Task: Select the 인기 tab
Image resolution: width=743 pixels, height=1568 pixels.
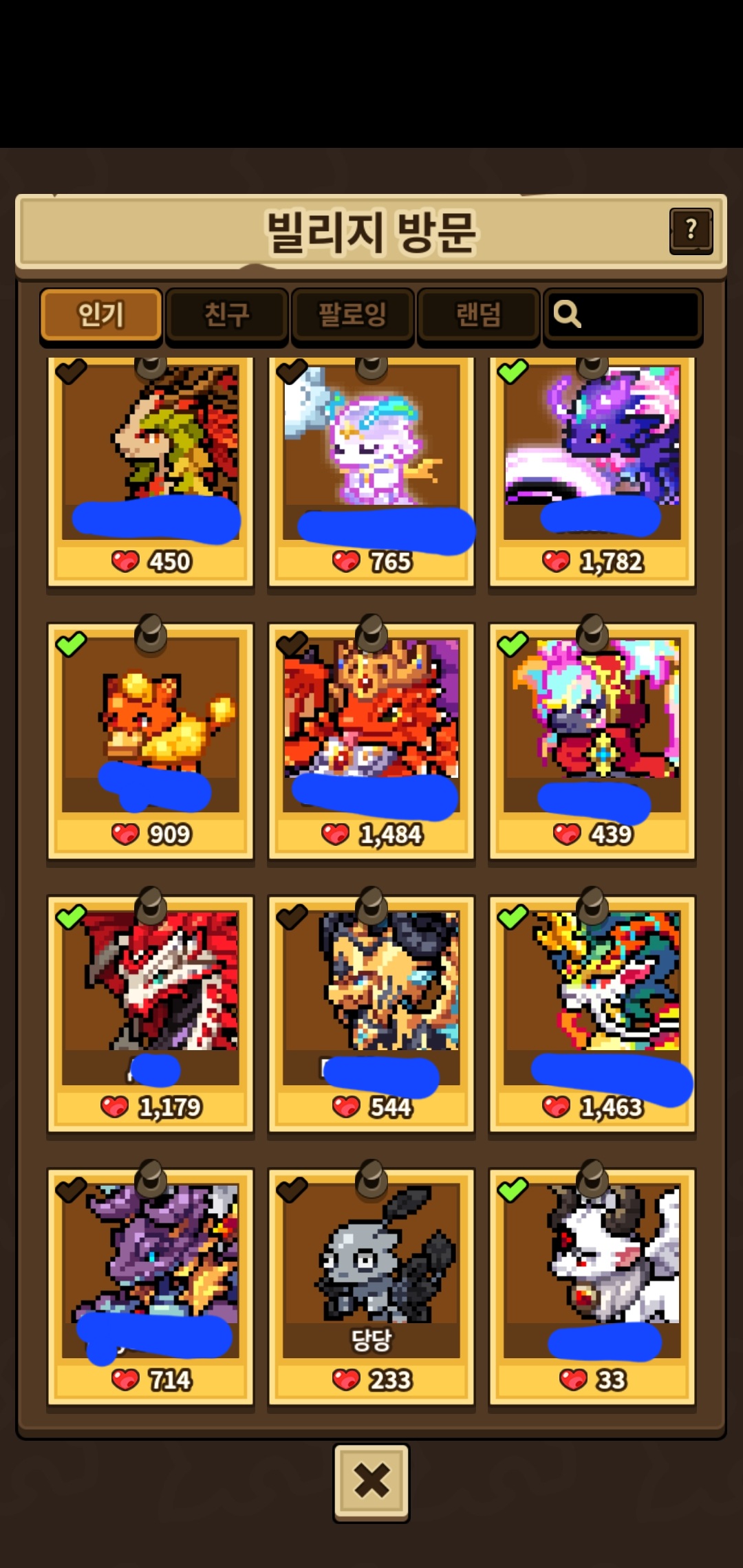Action: click(101, 314)
